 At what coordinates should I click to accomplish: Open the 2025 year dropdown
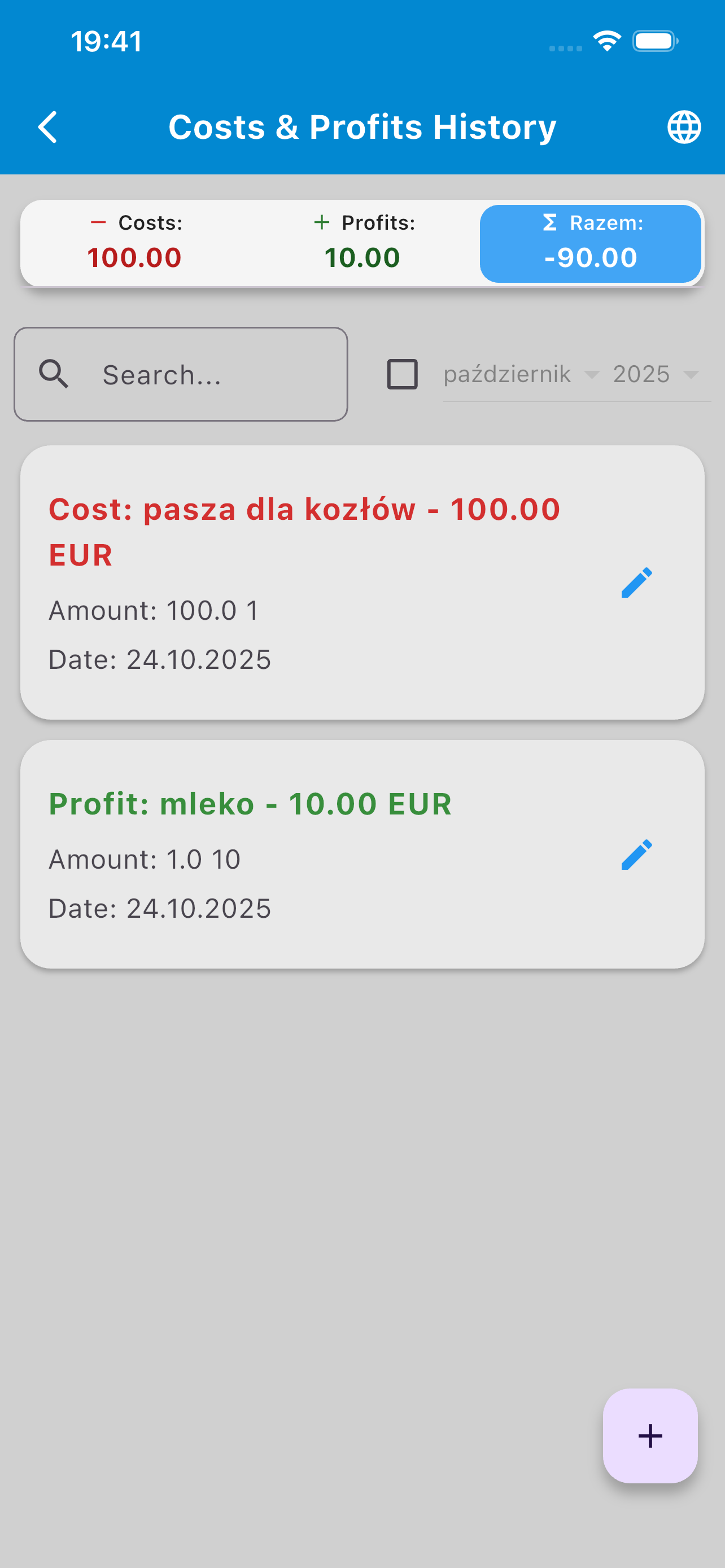pos(655,374)
